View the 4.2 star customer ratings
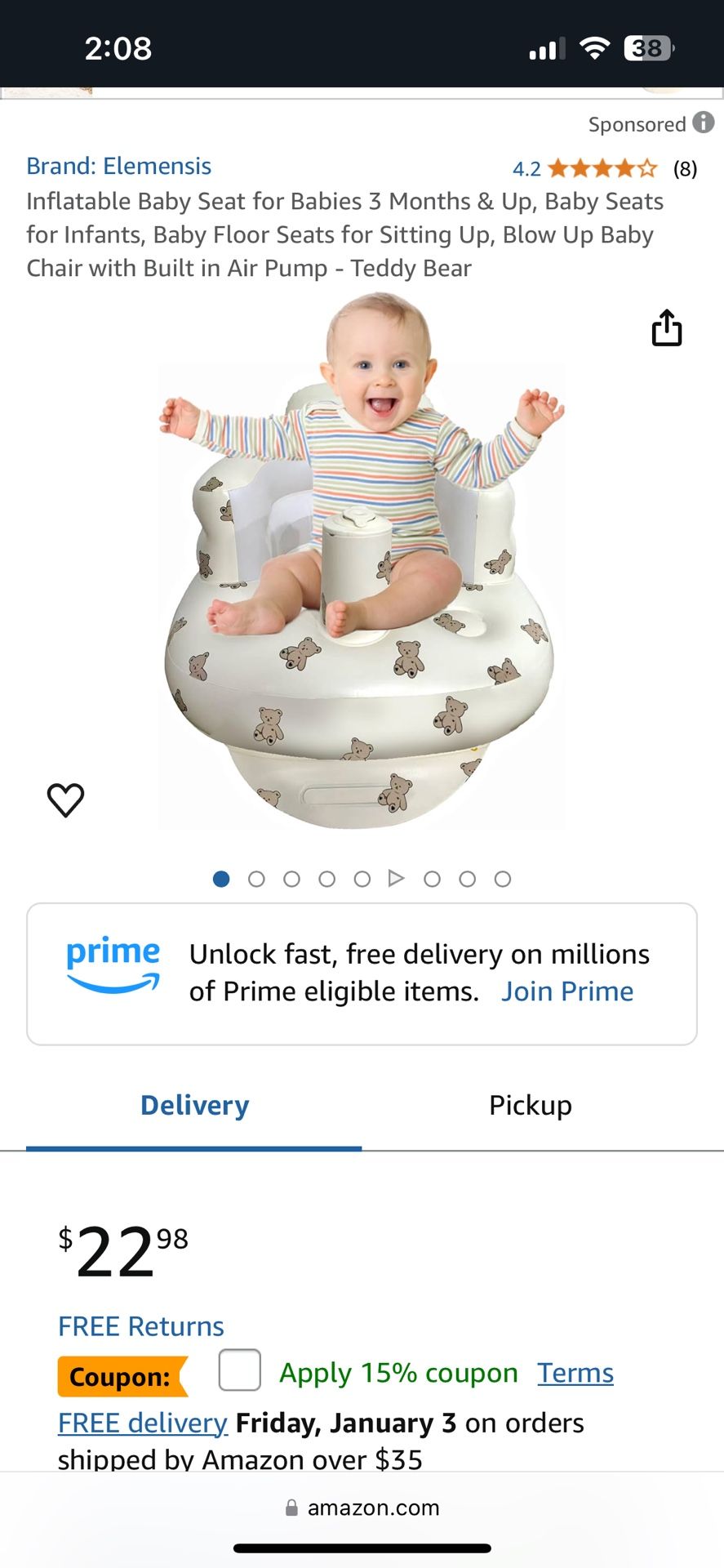724x1568 pixels. point(602,169)
